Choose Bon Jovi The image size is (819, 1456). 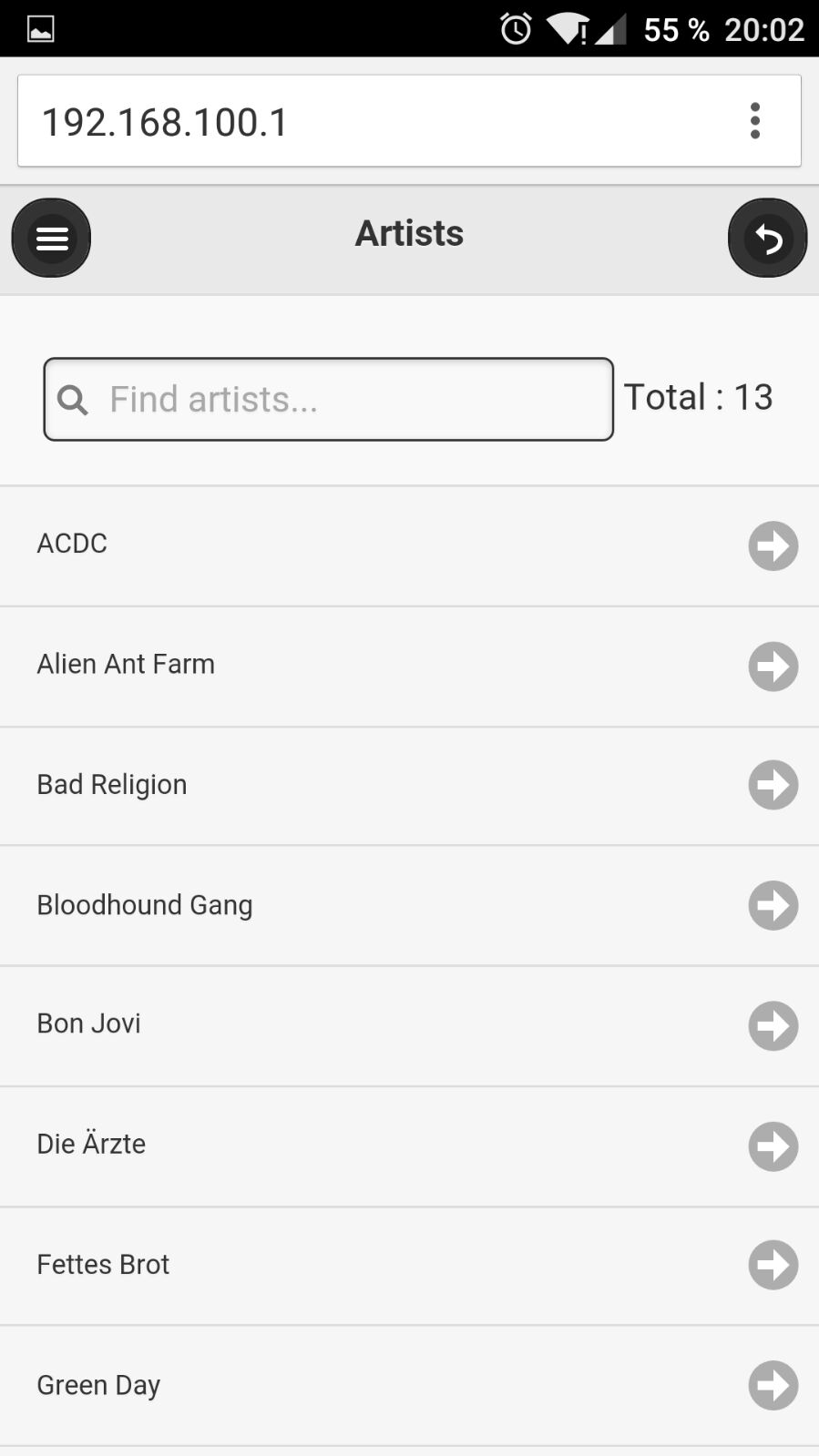pyautogui.click(x=409, y=1026)
